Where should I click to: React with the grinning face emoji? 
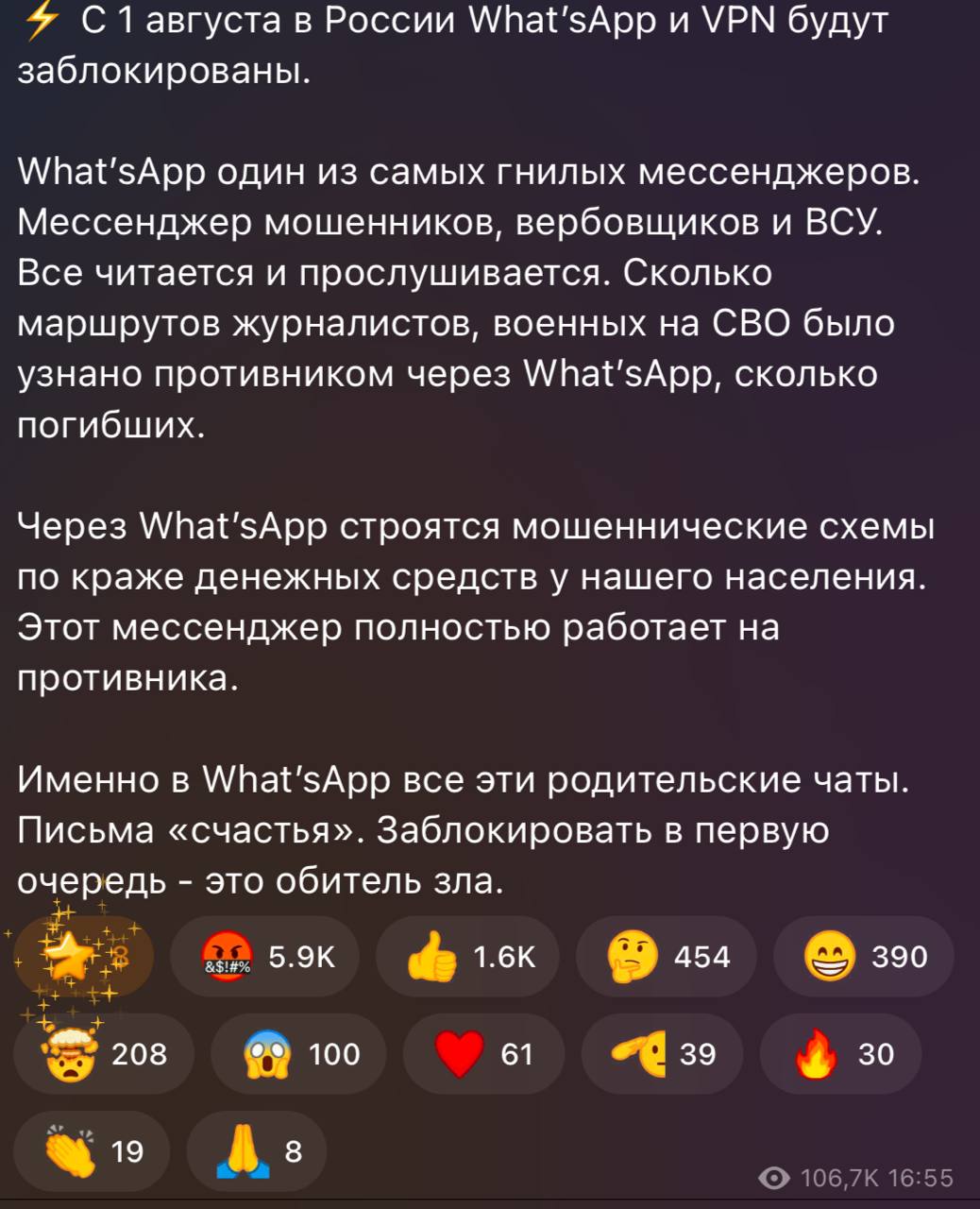(863, 957)
